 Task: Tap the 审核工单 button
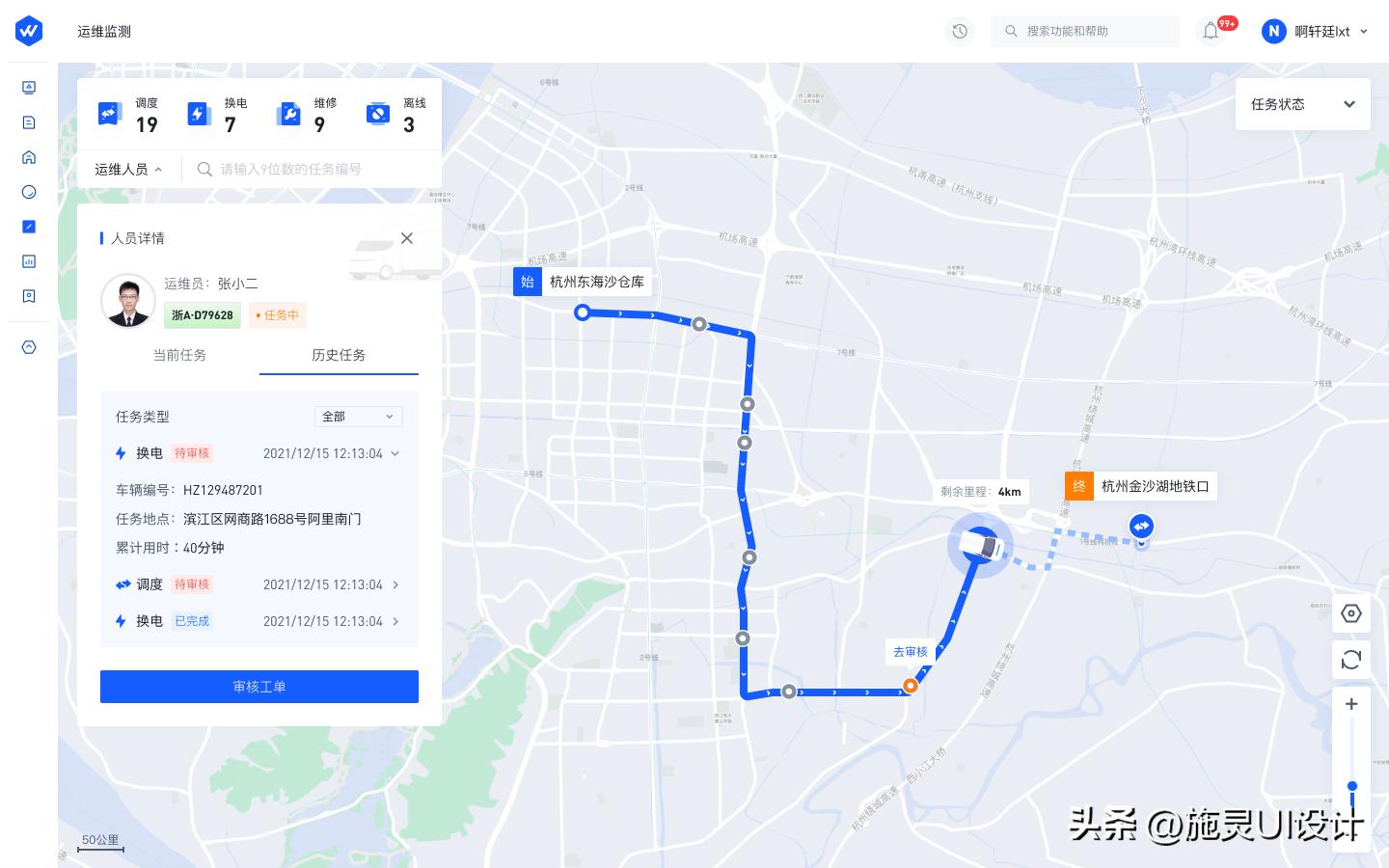(x=259, y=687)
